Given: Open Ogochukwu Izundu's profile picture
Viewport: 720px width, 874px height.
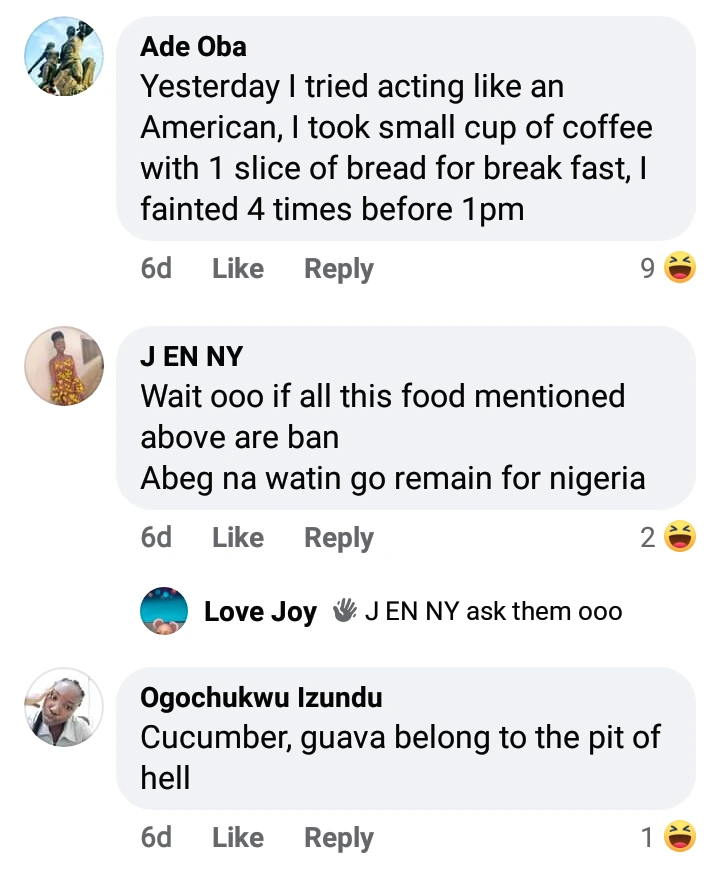Looking at the screenshot, I should (x=64, y=707).
